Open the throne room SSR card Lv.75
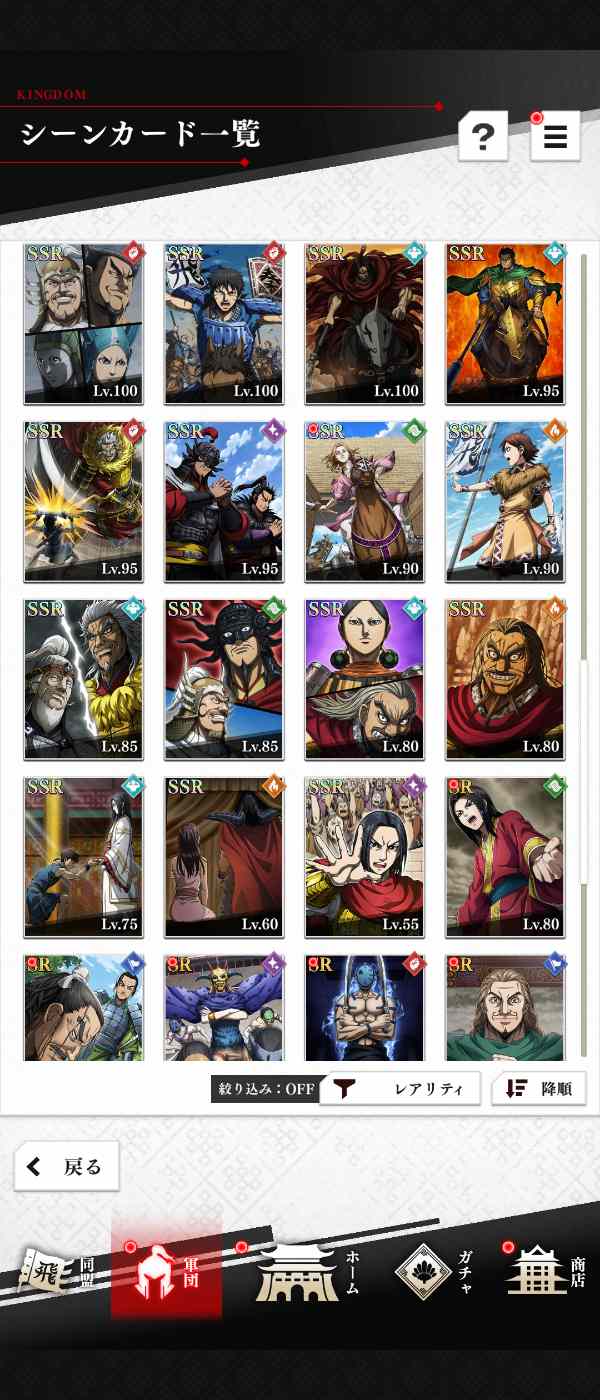Screen dimensions: 600x1400 coord(84,857)
